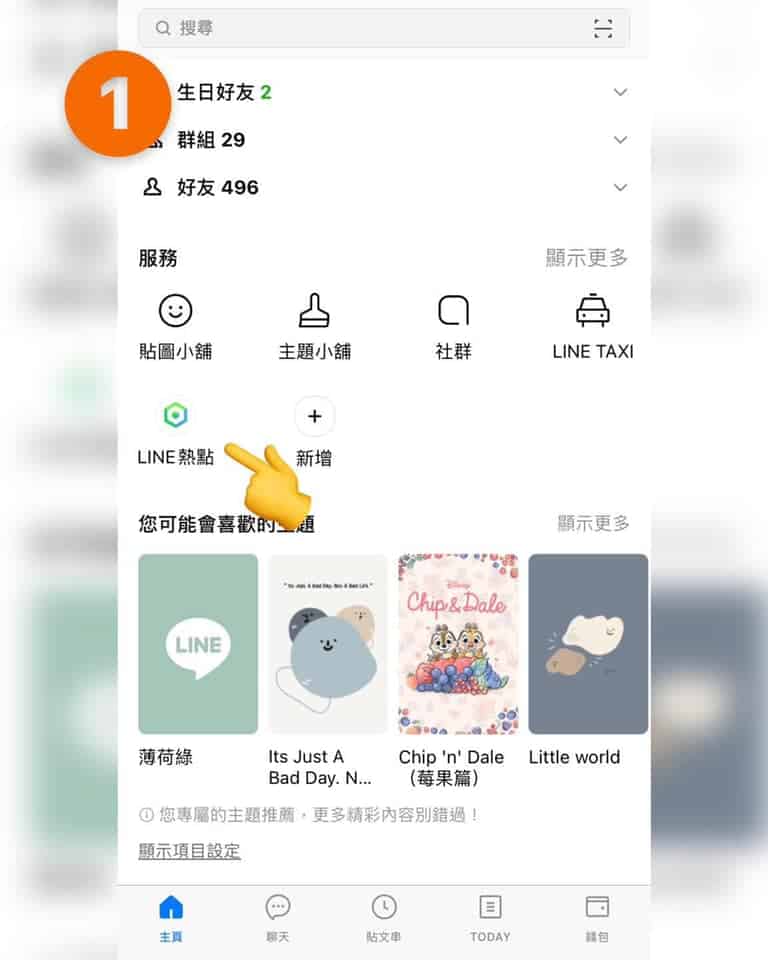Open the Chip 'n' Dale theme
Image resolution: width=768 pixels, height=960 pixels.
(458, 644)
